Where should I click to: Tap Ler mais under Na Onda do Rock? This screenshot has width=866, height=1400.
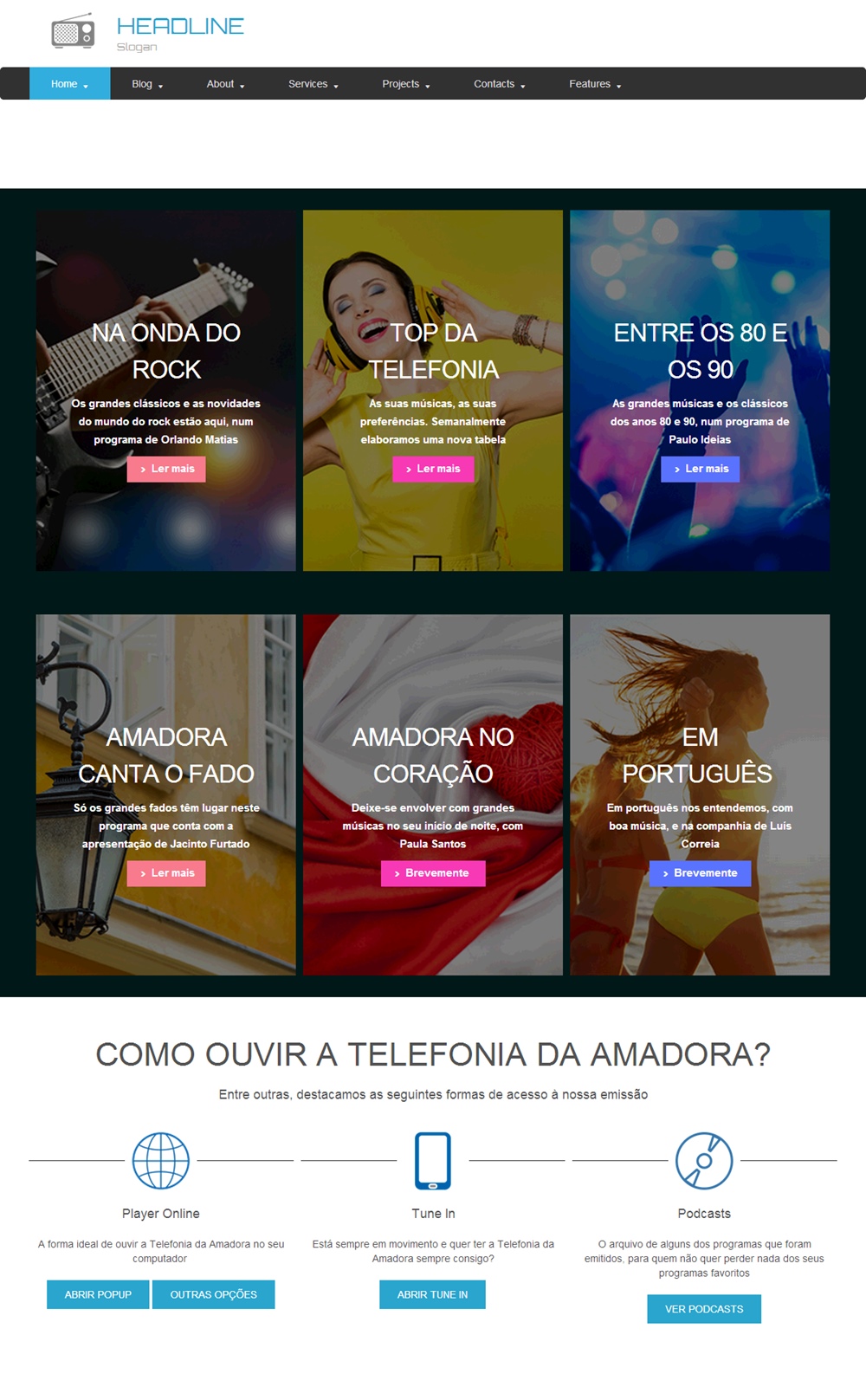tap(166, 469)
